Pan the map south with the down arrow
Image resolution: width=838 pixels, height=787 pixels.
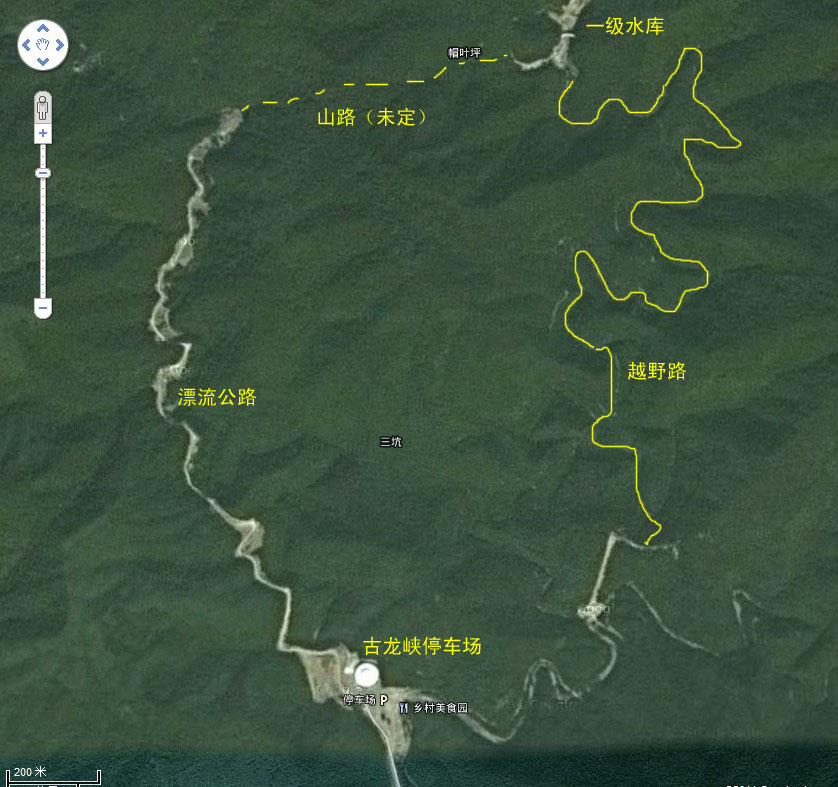click(x=43, y=61)
